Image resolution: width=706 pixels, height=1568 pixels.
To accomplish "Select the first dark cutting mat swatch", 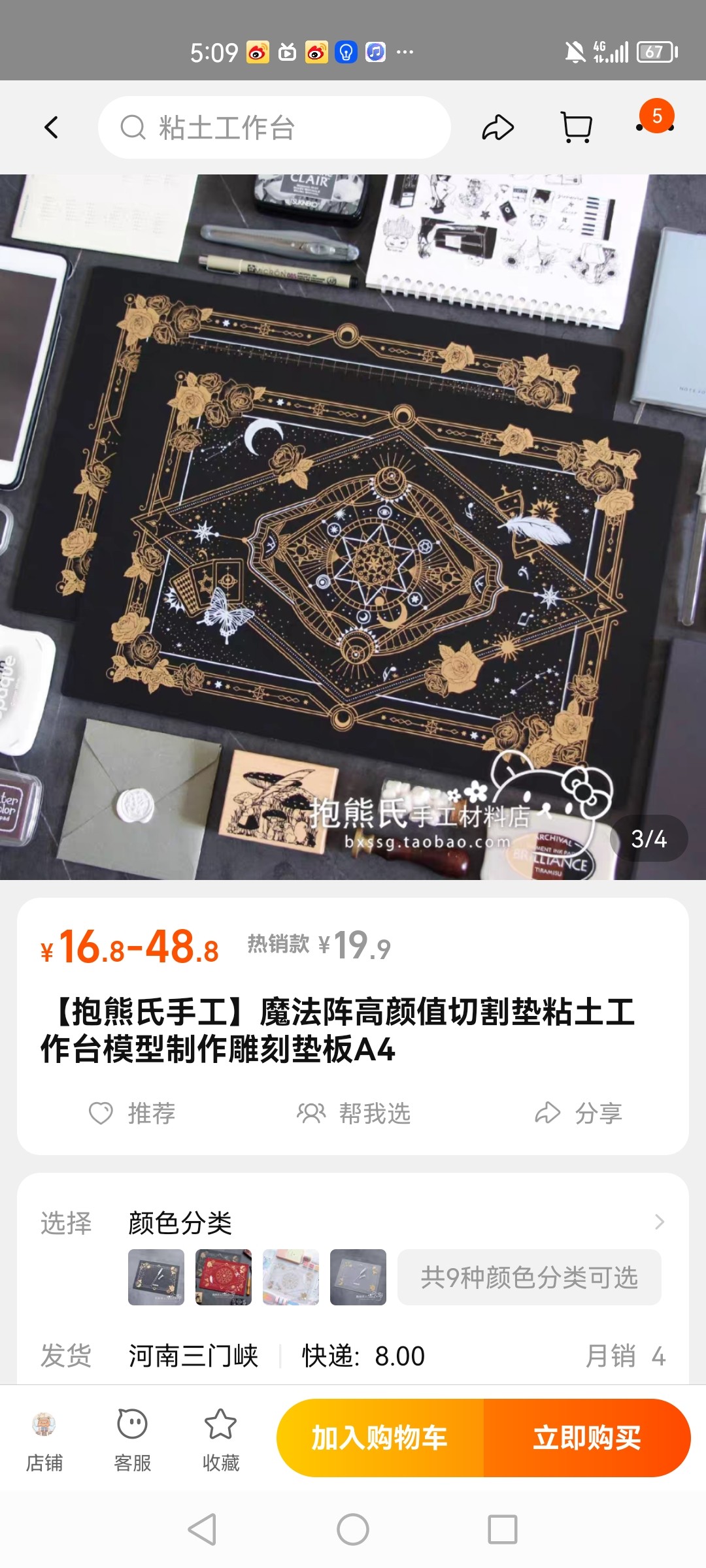I will [156, 1277].
